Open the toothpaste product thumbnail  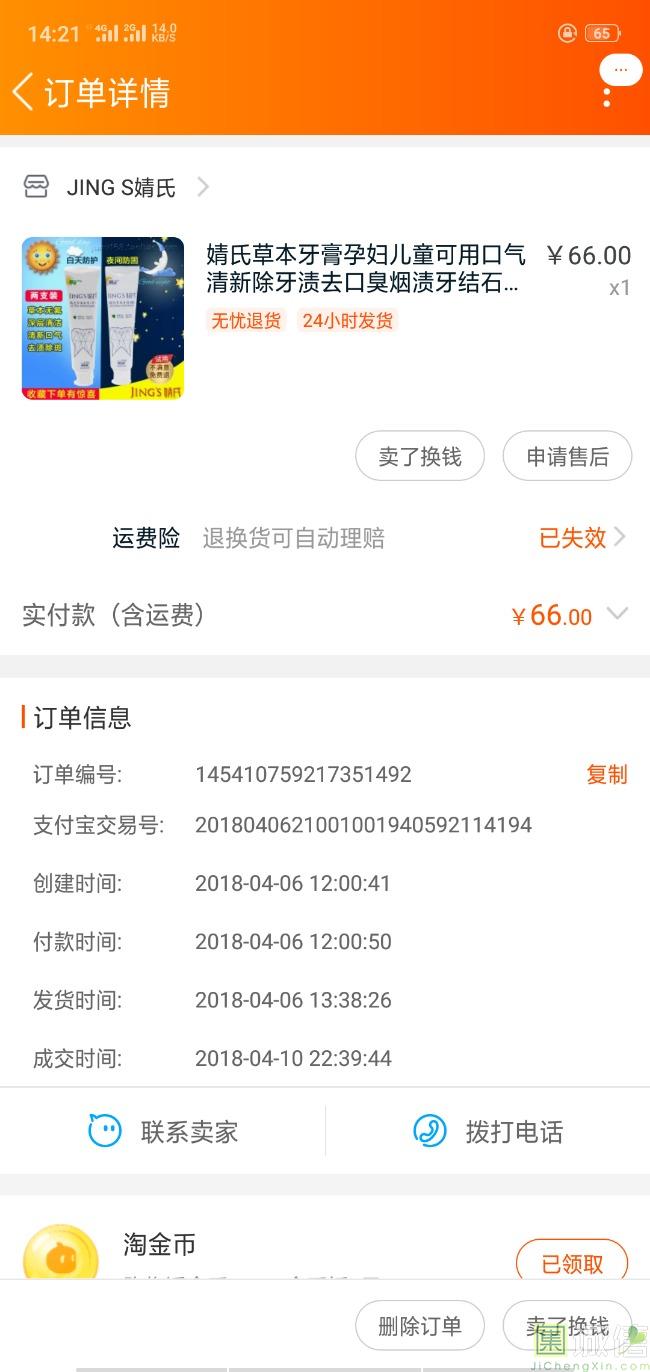click(x=103, y=318)
